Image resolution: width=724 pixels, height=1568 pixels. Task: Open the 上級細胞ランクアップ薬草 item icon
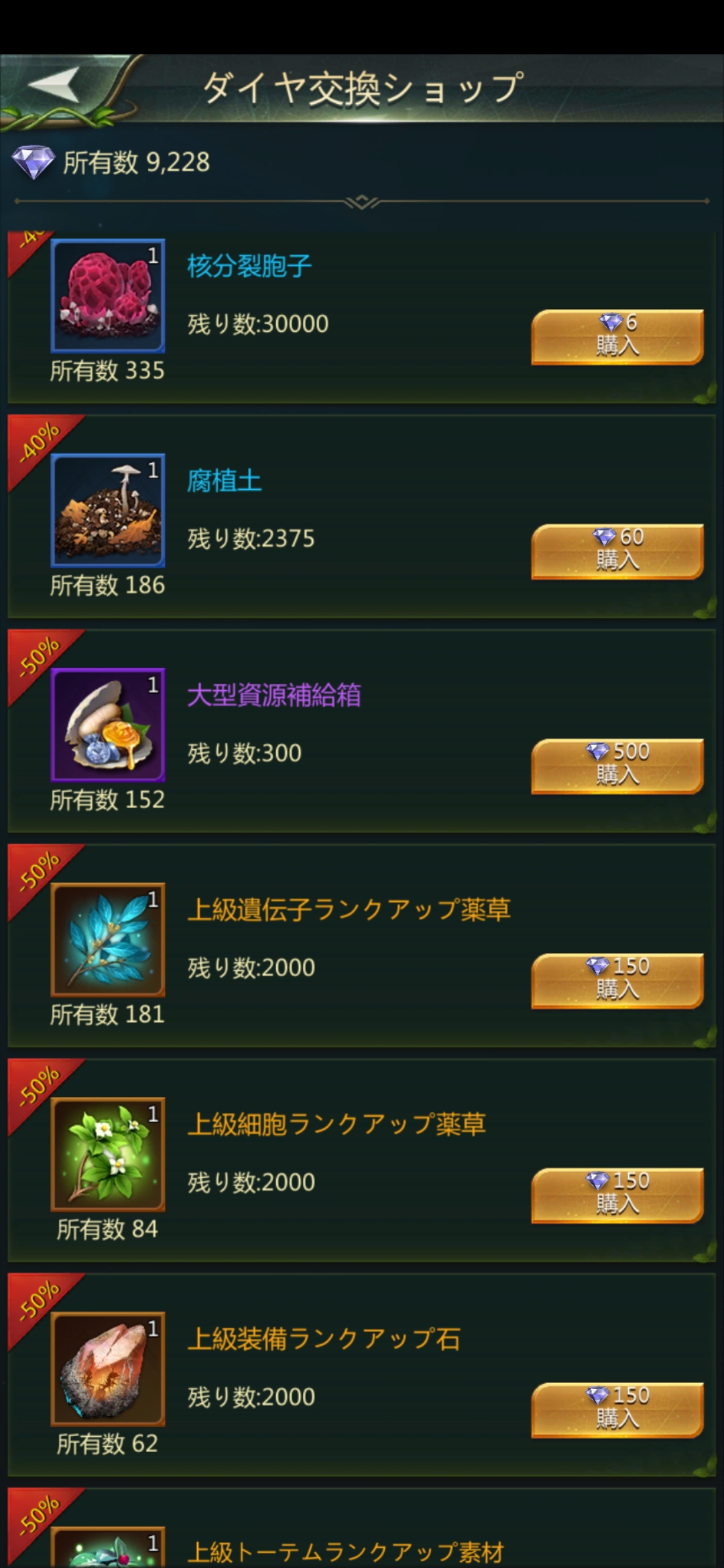point(108,1154)
